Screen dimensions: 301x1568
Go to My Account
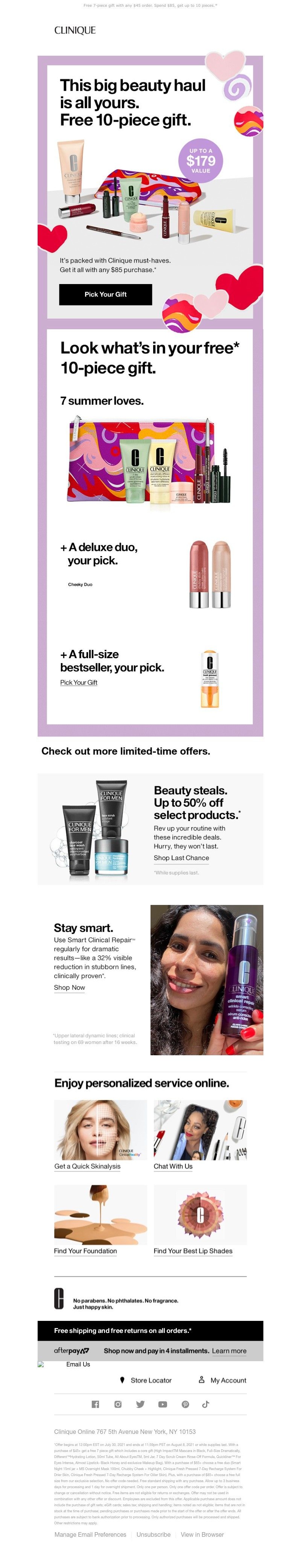coord(228,1380)
